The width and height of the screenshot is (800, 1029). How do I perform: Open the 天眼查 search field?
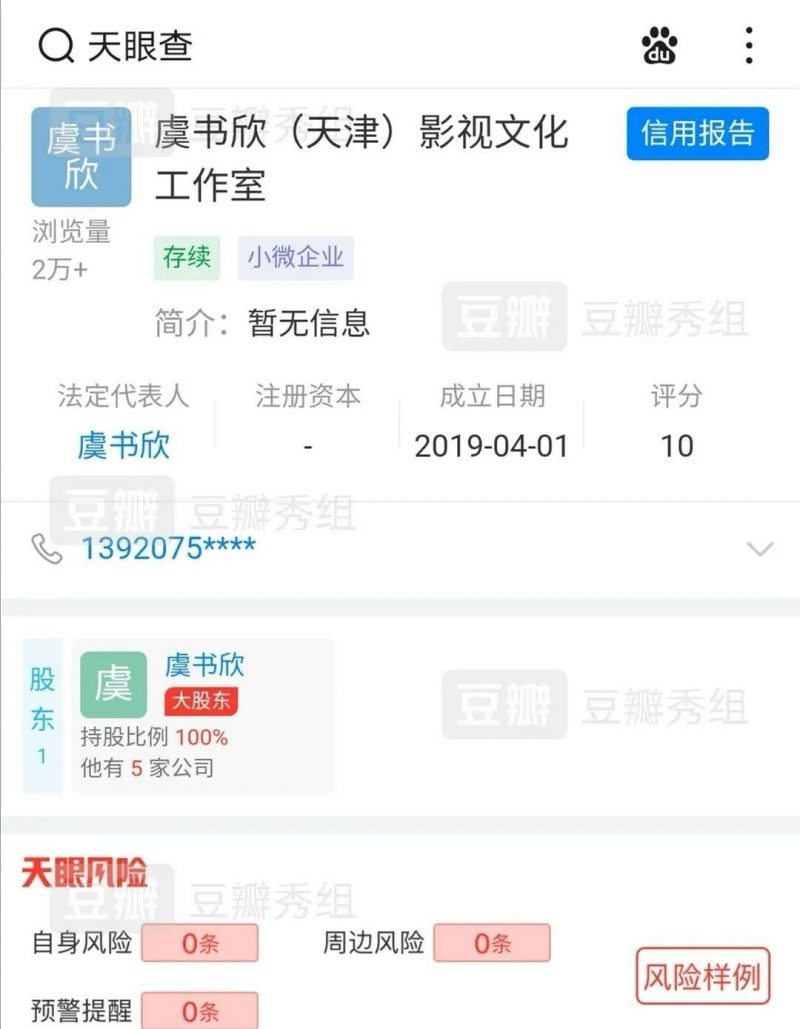click(140, 46)
